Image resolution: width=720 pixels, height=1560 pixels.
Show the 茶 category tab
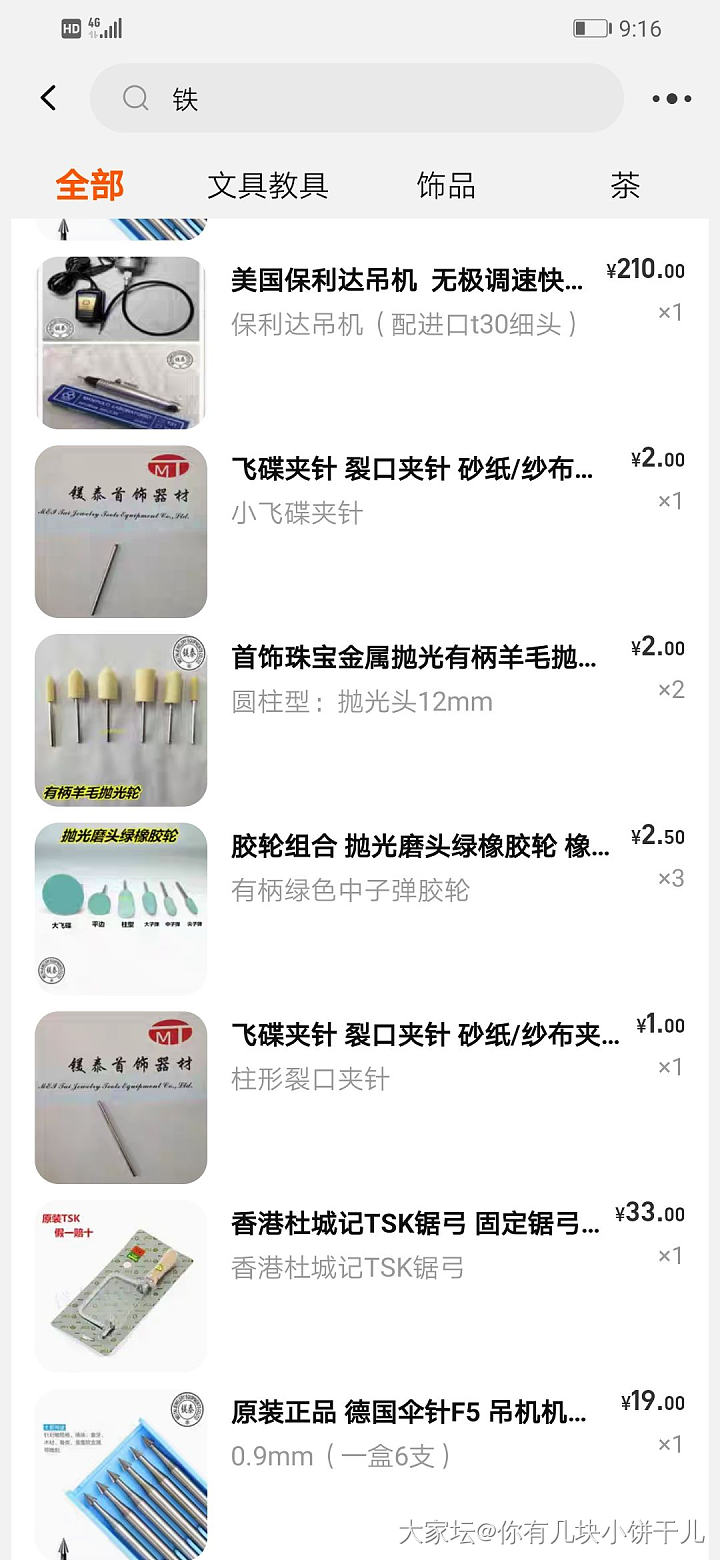(625, 186)
